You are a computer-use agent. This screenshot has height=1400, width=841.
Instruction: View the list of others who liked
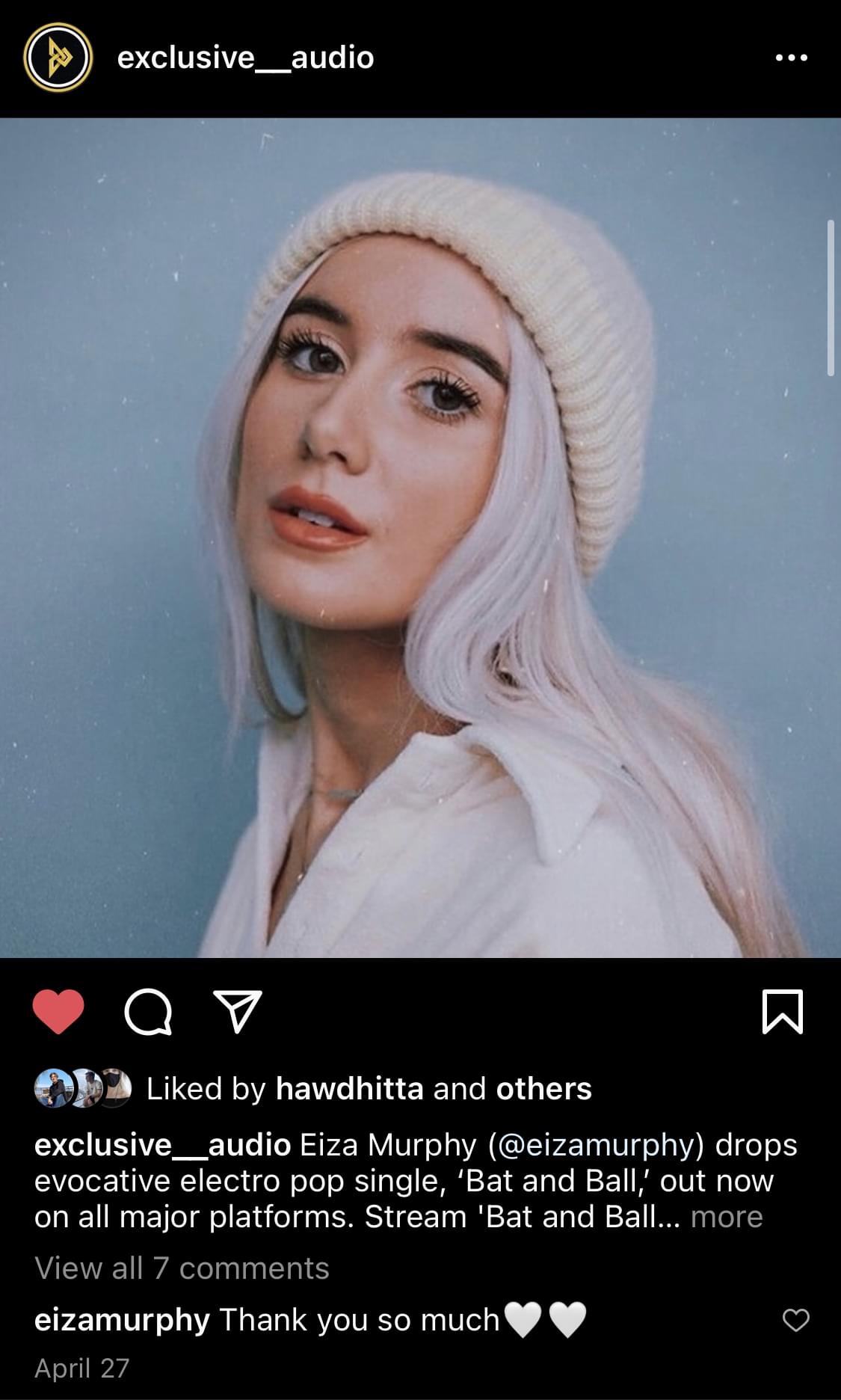click(543, 1089)
